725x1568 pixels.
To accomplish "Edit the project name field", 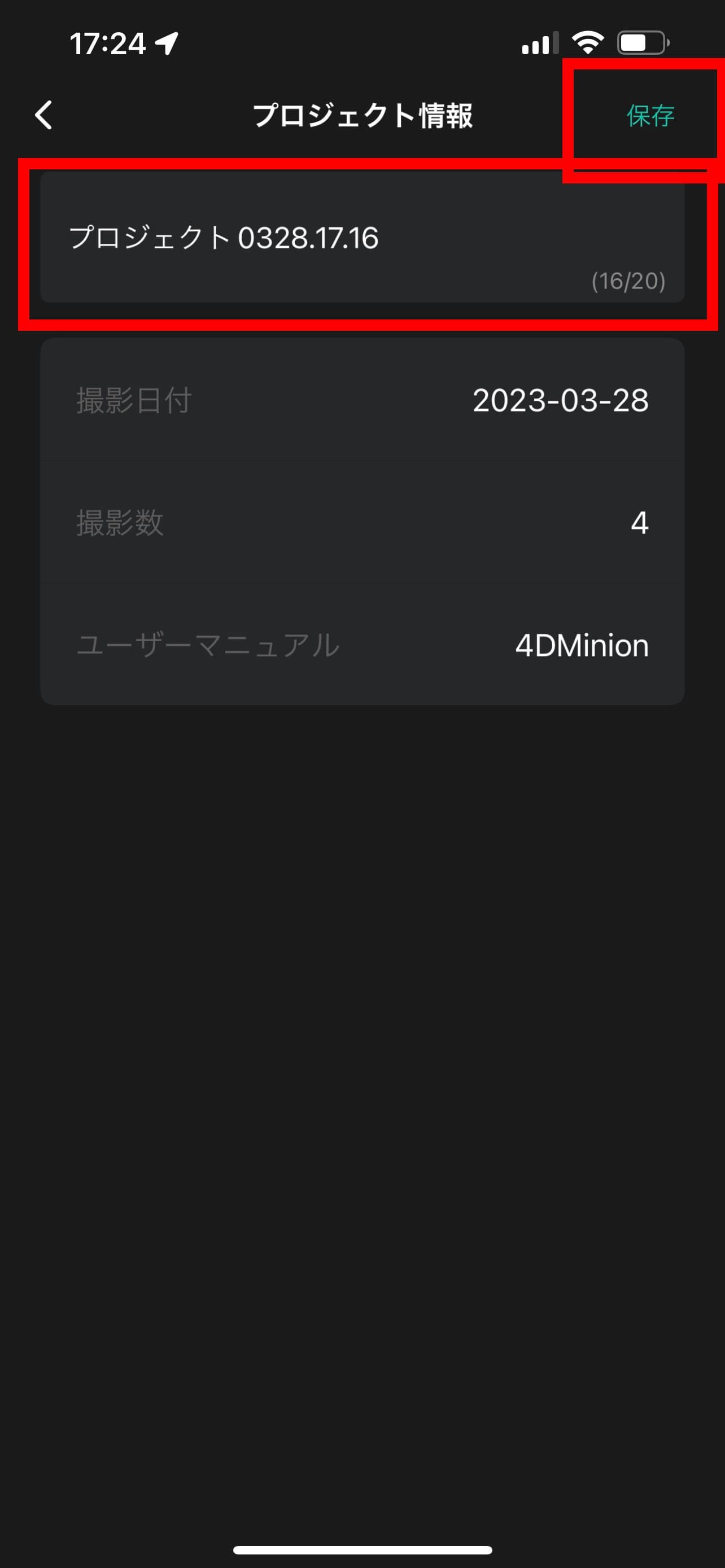I will [x=361, y=238].
